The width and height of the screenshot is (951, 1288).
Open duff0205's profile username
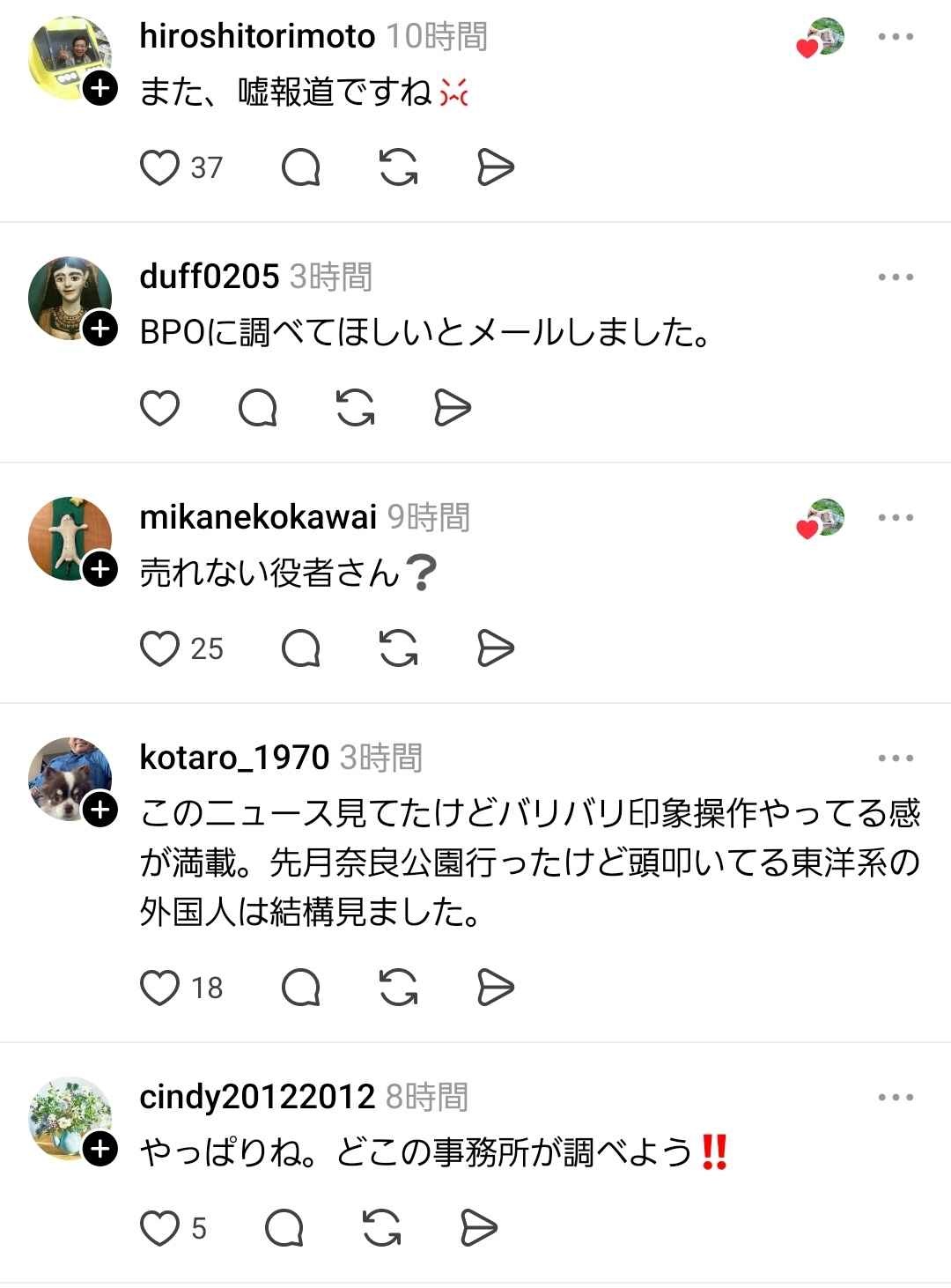tap(209, 277)
